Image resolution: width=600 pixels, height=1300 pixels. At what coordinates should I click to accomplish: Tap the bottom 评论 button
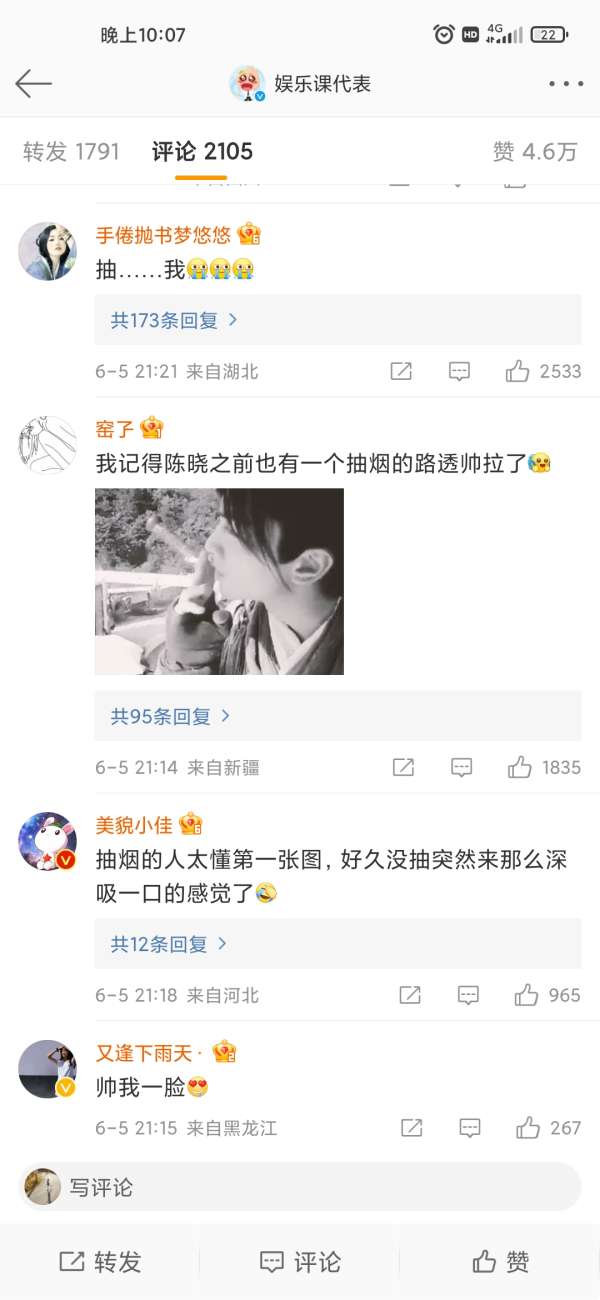pyautogui.click(x=300, y=1262)
